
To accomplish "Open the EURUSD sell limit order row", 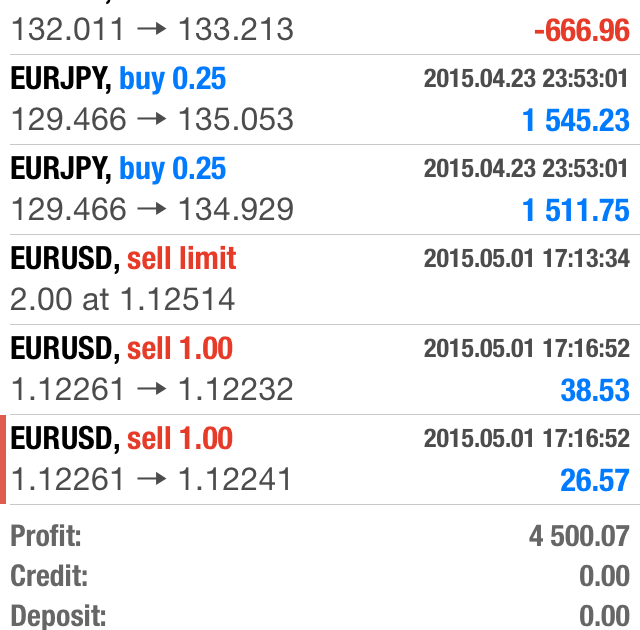I will [x=320, y=279].
